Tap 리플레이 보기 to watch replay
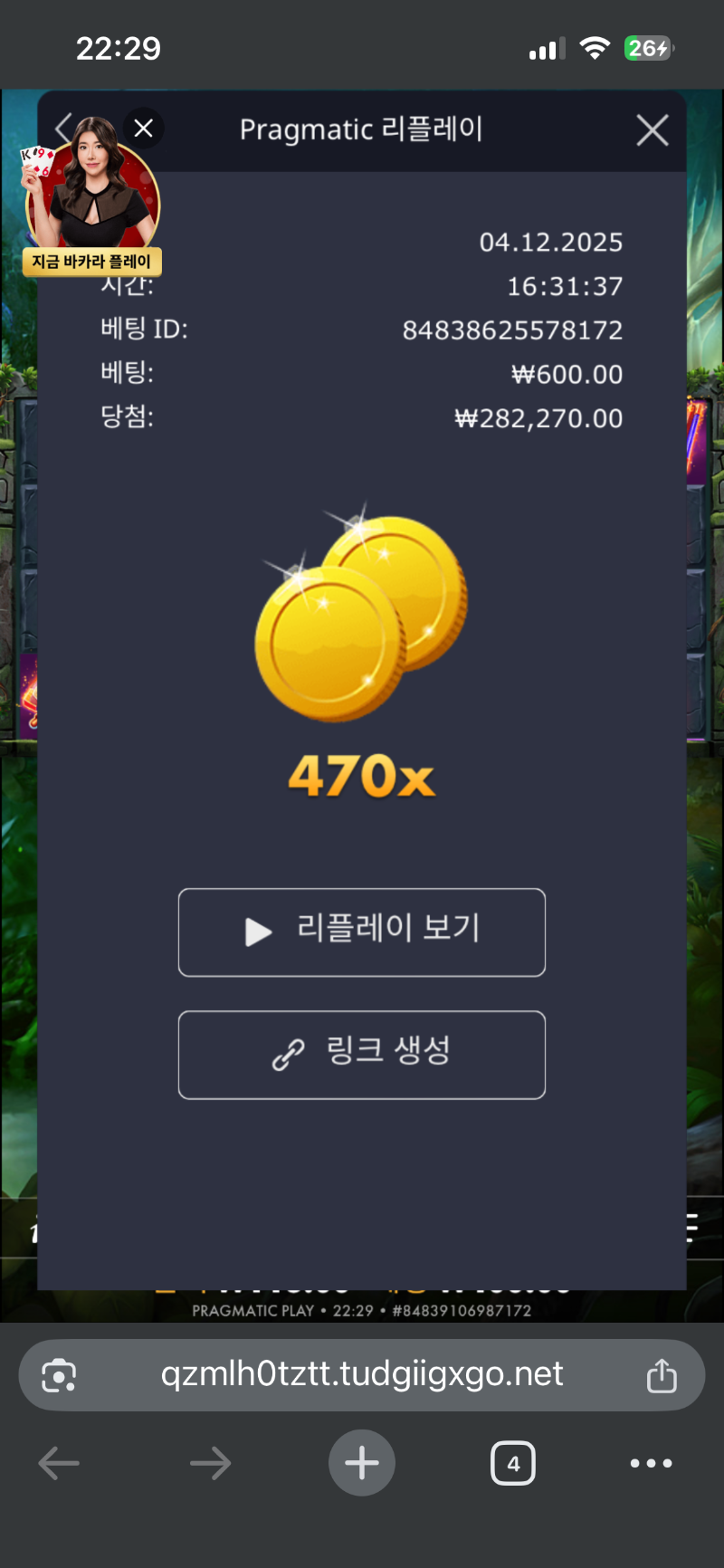Screen dimensions: 724x1568 pos(362,932)
